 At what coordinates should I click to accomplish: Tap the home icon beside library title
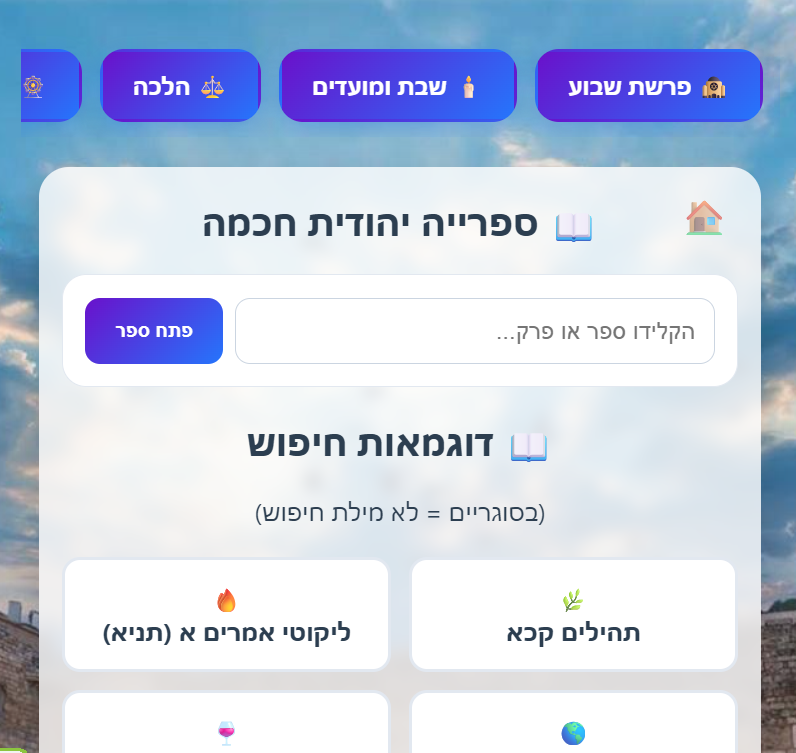click(x=703, y=218)
